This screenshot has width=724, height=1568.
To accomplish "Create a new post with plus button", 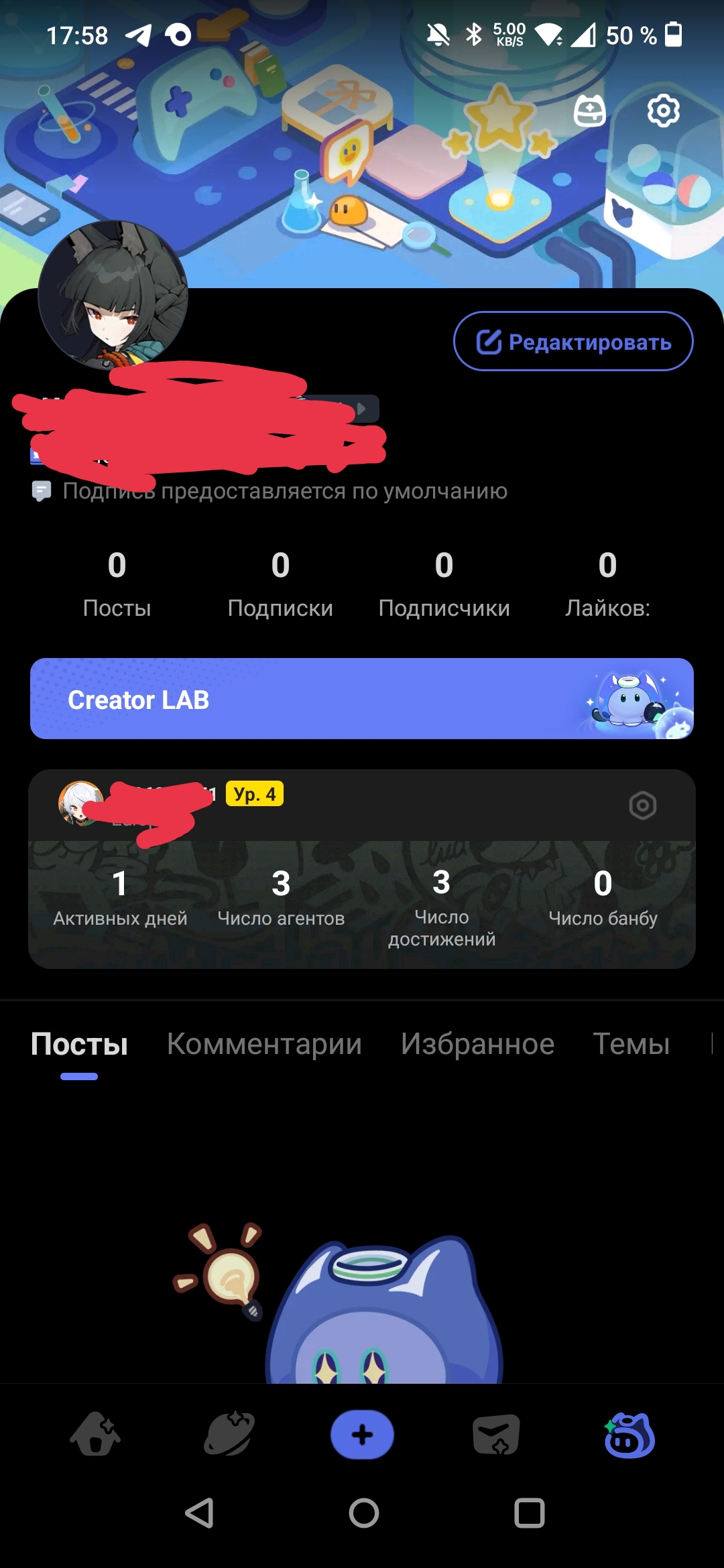I will tap(362, 1435).
